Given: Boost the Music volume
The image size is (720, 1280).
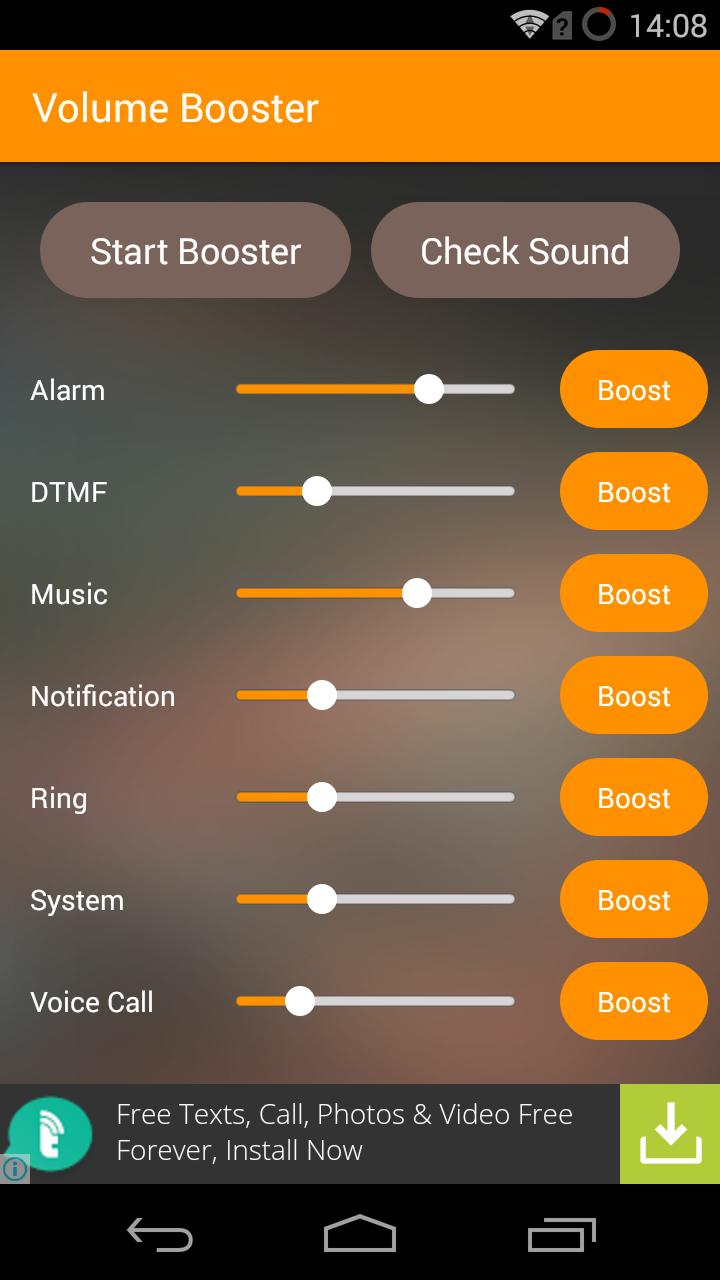Looking at the screenshot, I should [633, 593].
